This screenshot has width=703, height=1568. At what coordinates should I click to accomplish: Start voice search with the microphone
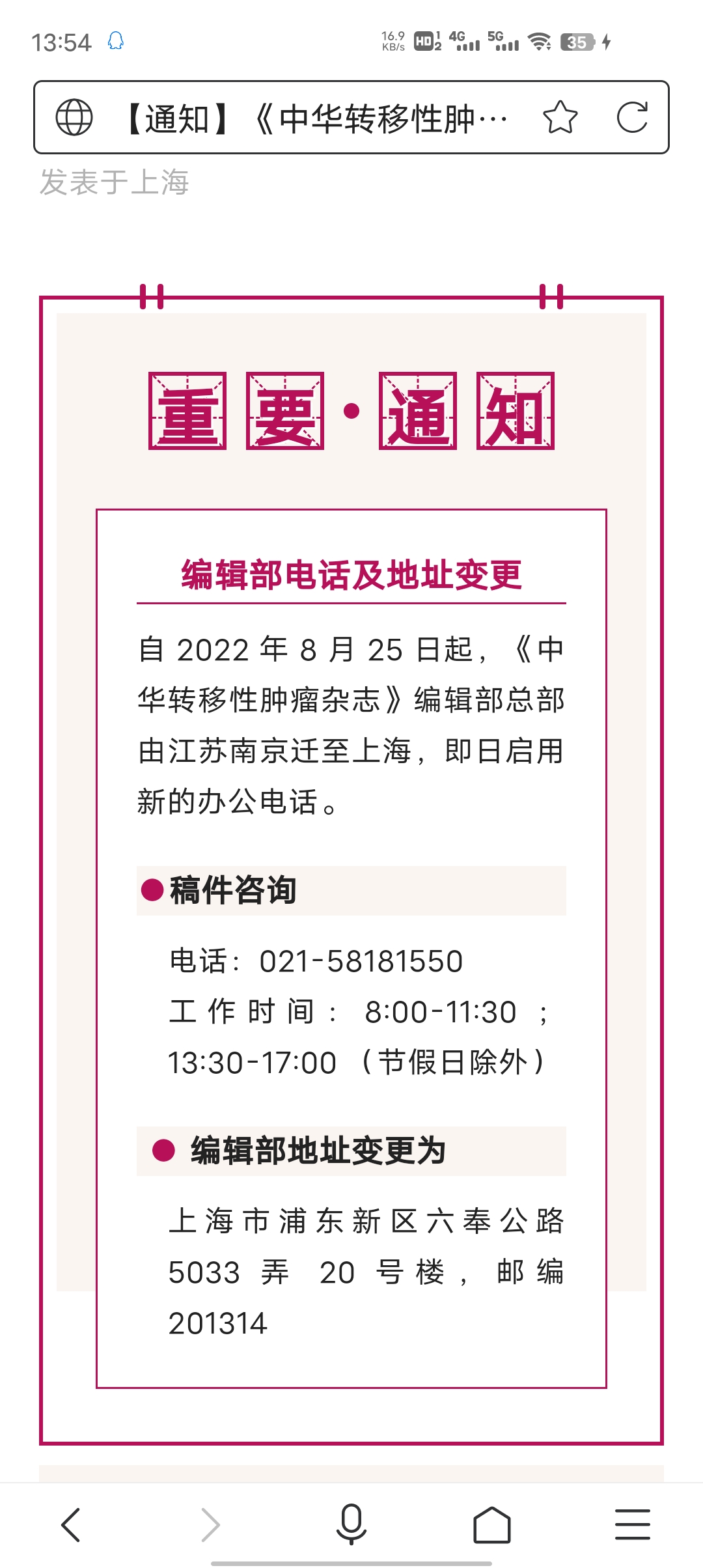click(x=351, y=1525)
